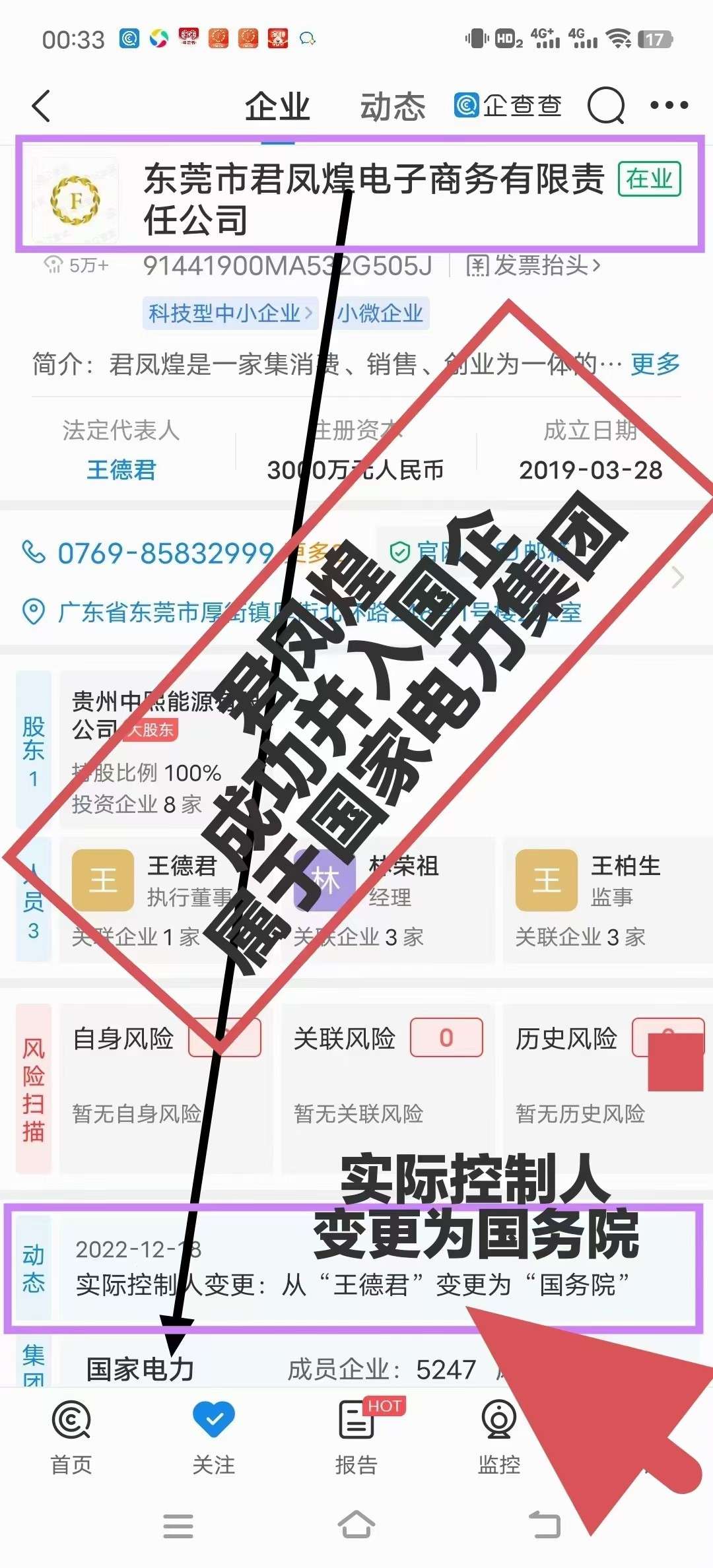Tap the system home button
The image size is (713, 1568).
click(x=356, y=1526)
